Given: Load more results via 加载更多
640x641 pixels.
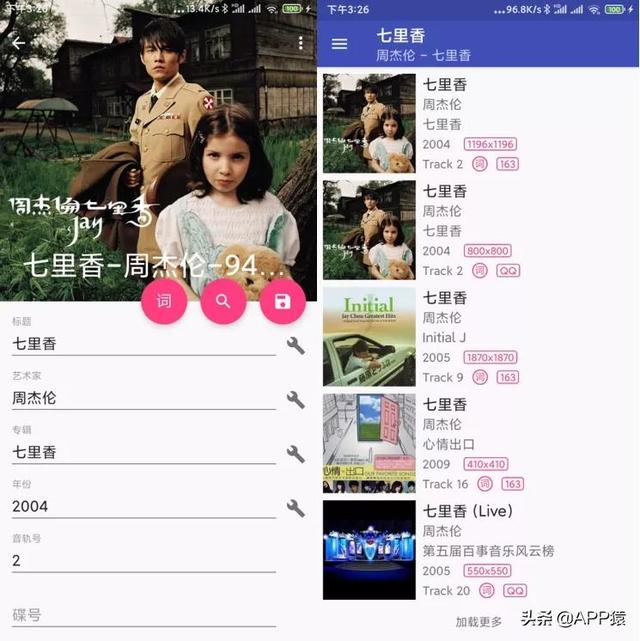Looking at the screenshot, I should click(x=478, y=621).
